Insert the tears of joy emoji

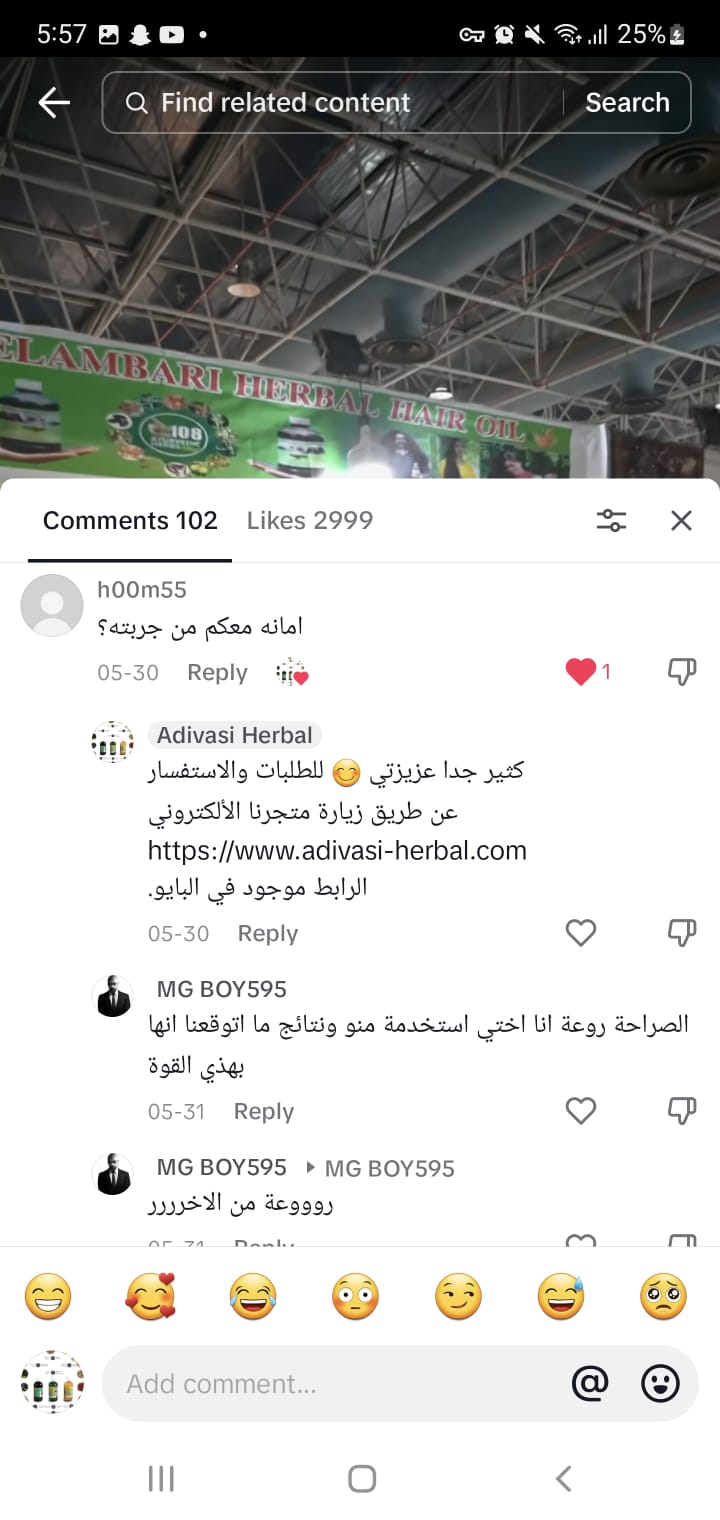click(253, 1297)
